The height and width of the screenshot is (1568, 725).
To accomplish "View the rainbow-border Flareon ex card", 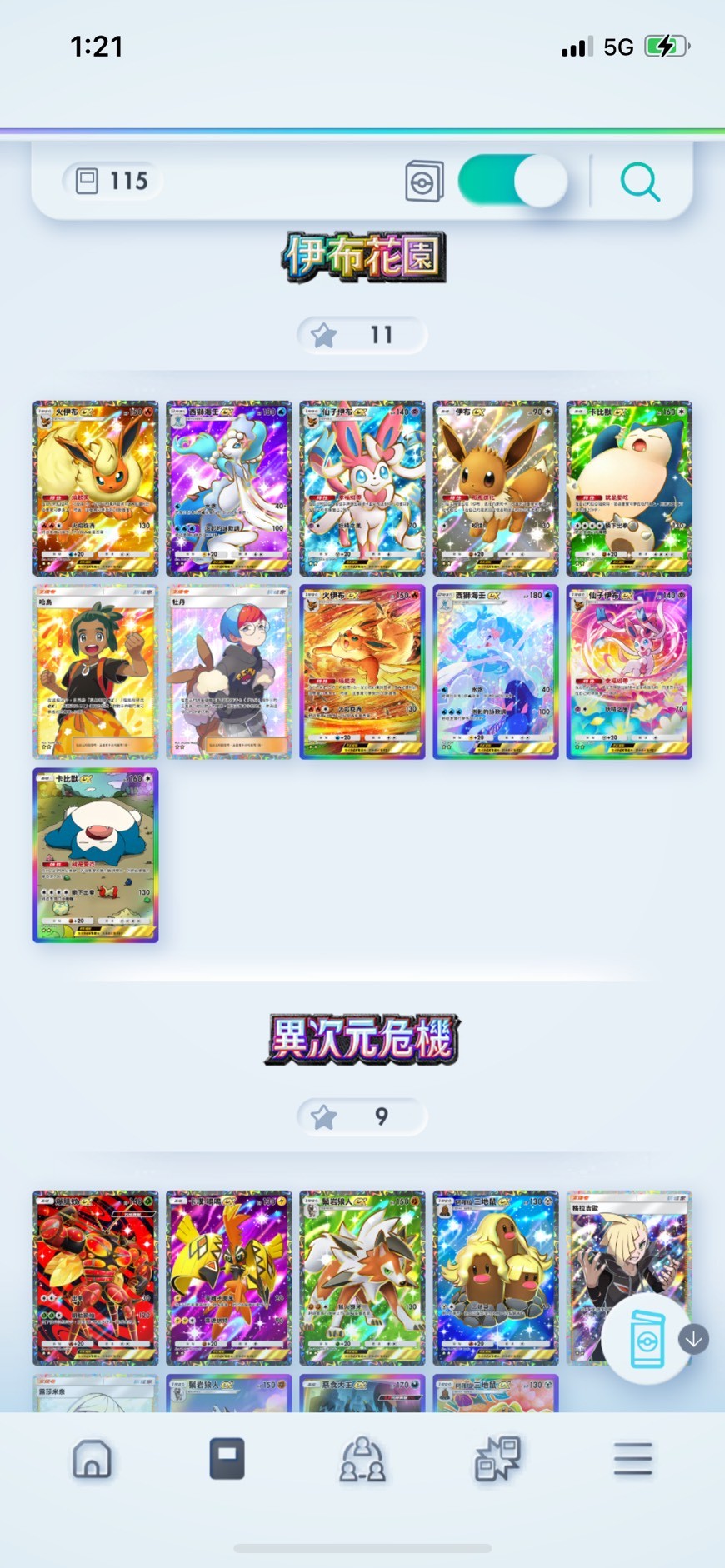I will tap(362, 672).
